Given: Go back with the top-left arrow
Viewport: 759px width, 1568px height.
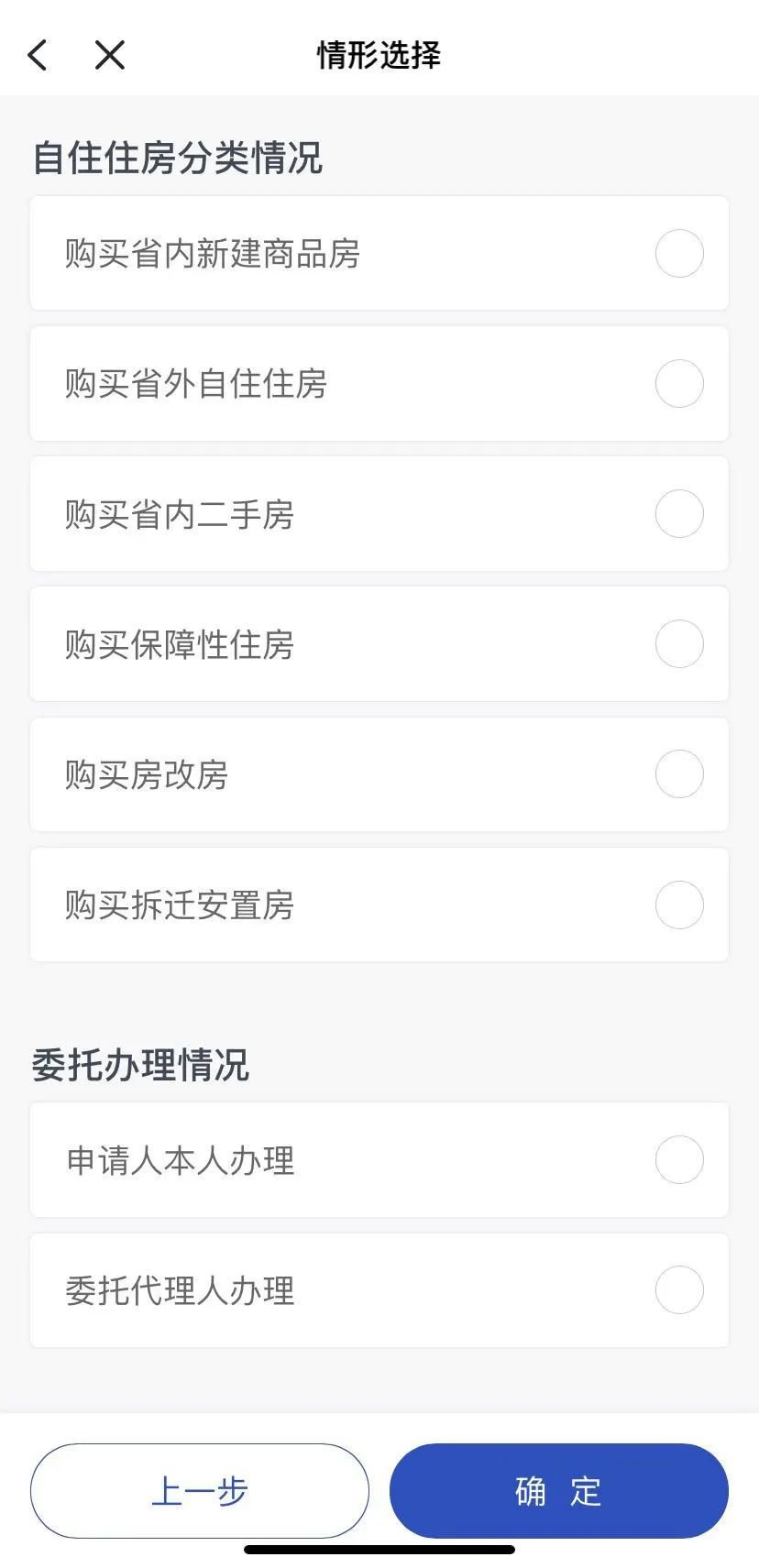Looking at the screenshot, I should [x=38, y=55].
